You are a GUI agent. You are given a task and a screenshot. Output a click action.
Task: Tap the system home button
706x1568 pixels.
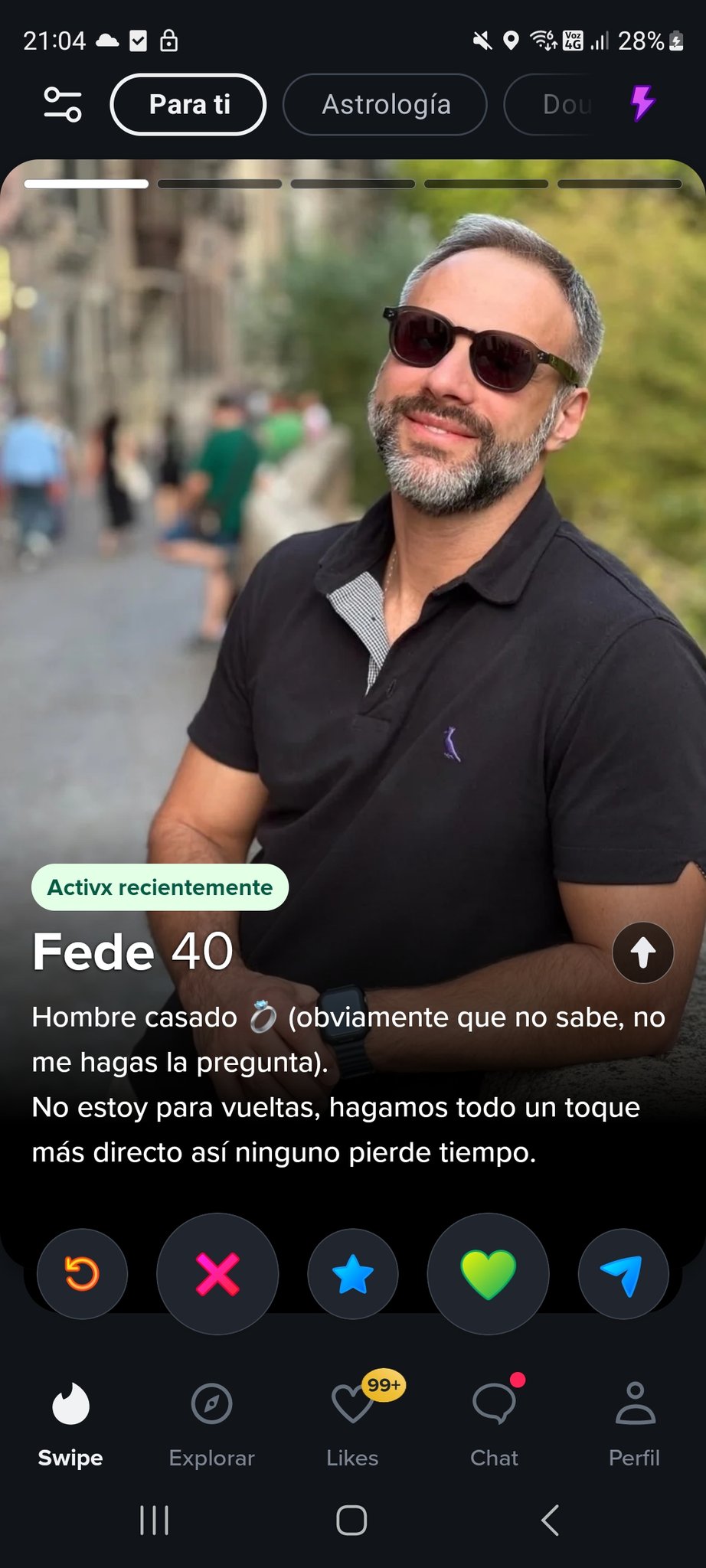(x=351, y=1520)
